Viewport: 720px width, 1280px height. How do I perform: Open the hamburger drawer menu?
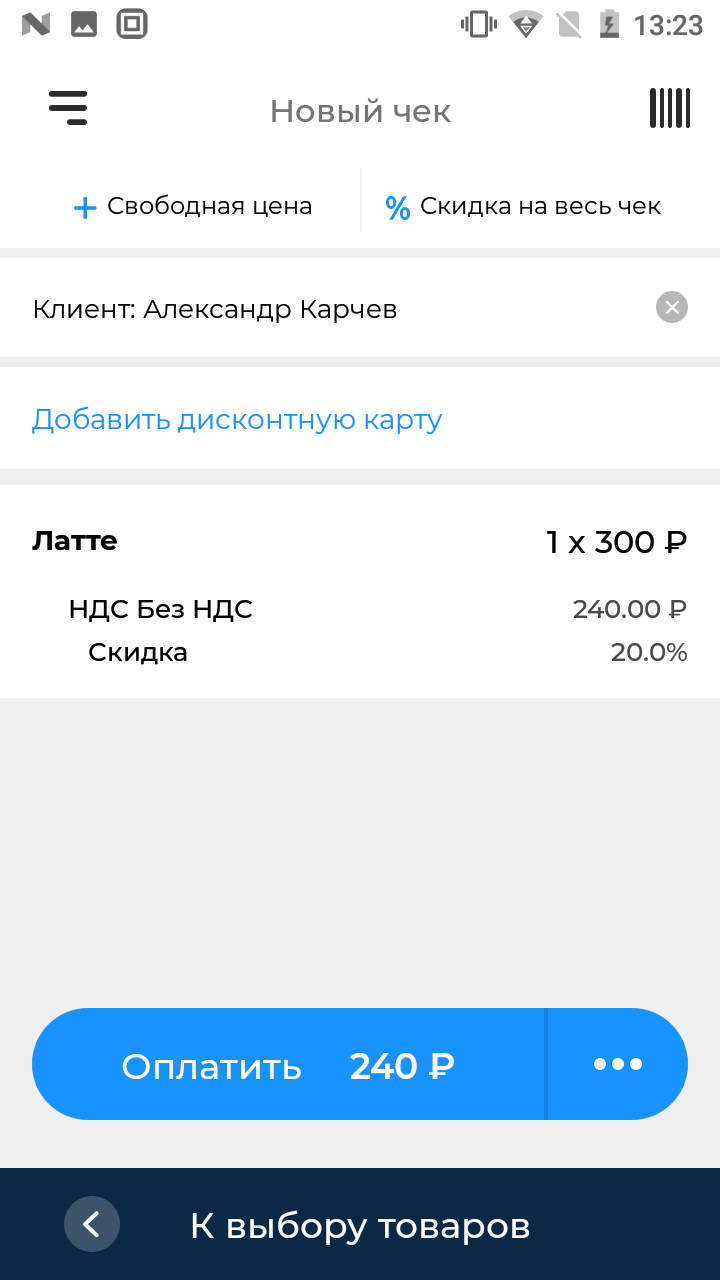coord(69,108)
